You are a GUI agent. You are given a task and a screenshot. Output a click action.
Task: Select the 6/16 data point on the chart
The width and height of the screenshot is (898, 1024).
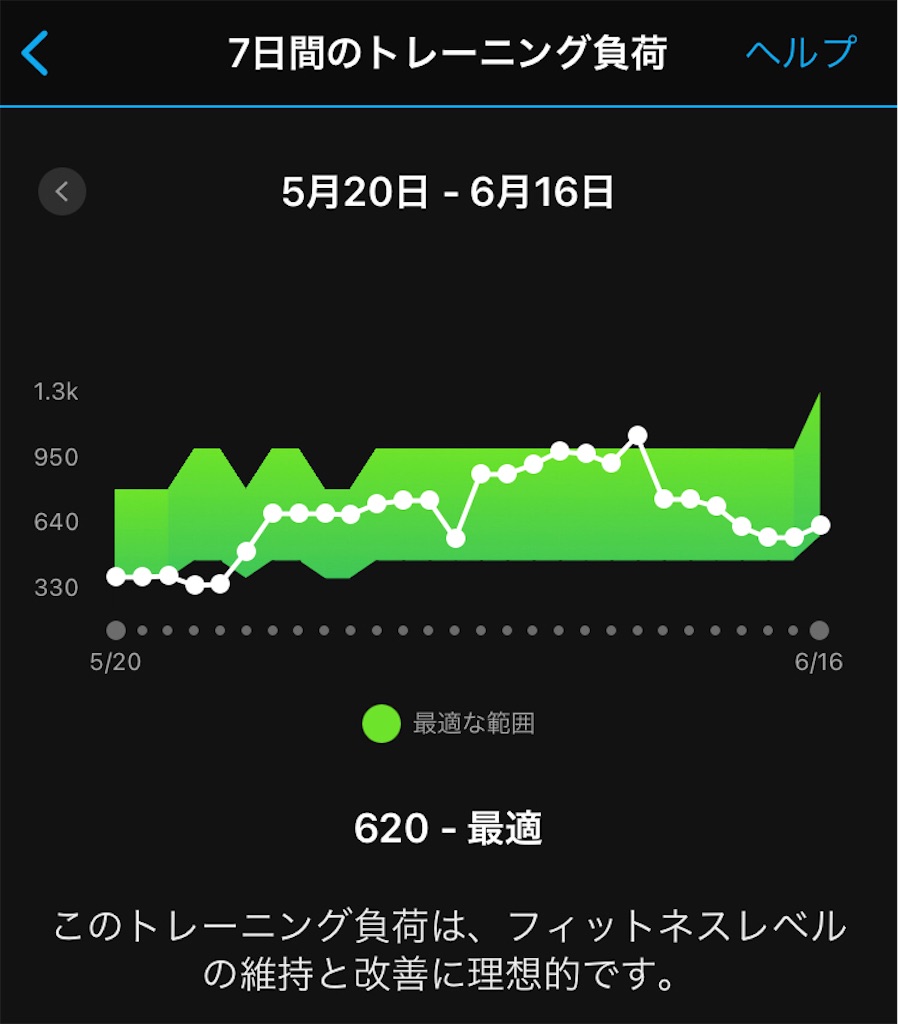point(820,524)
